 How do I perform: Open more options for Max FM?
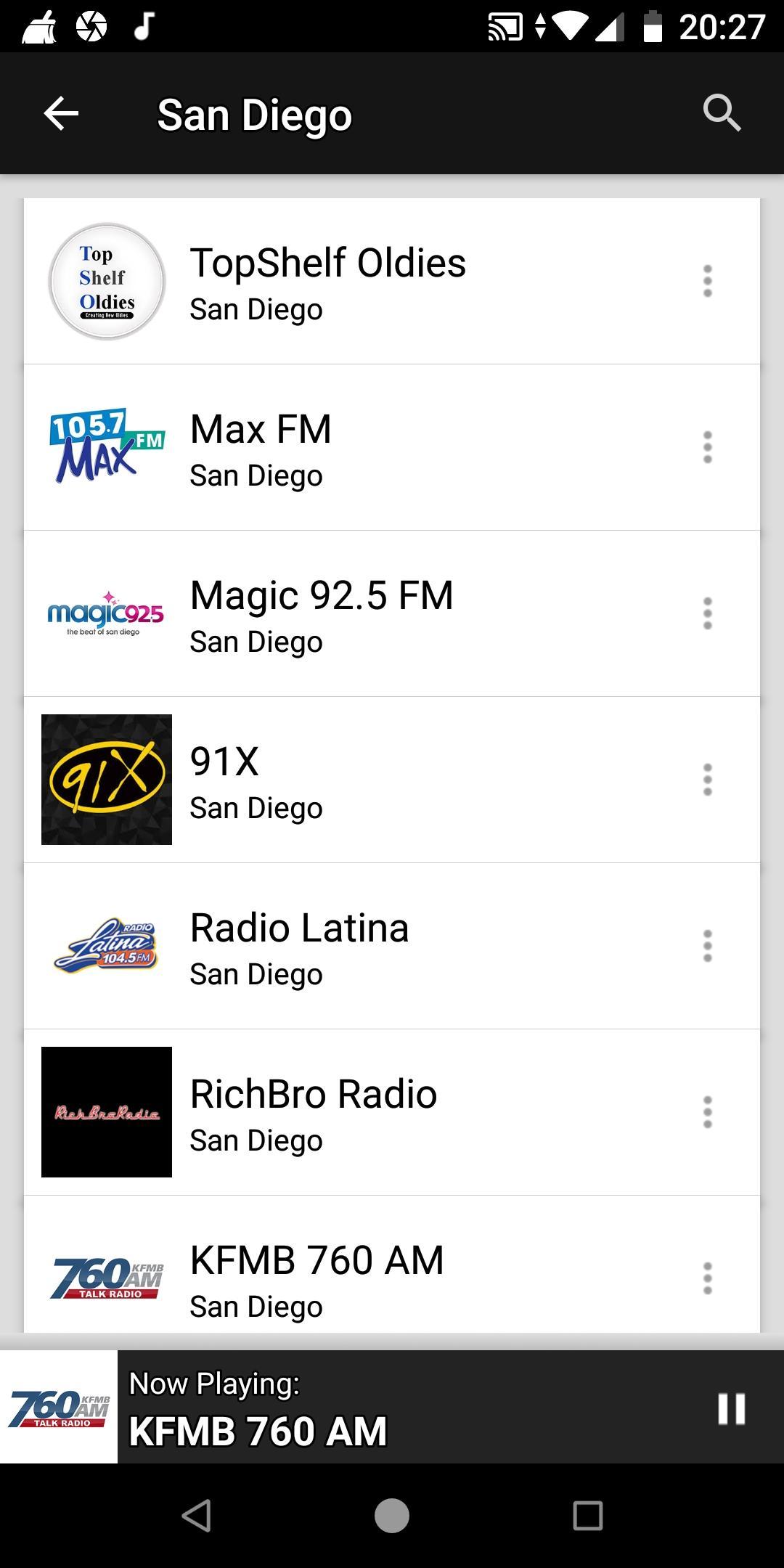click(x=708, y=447)
